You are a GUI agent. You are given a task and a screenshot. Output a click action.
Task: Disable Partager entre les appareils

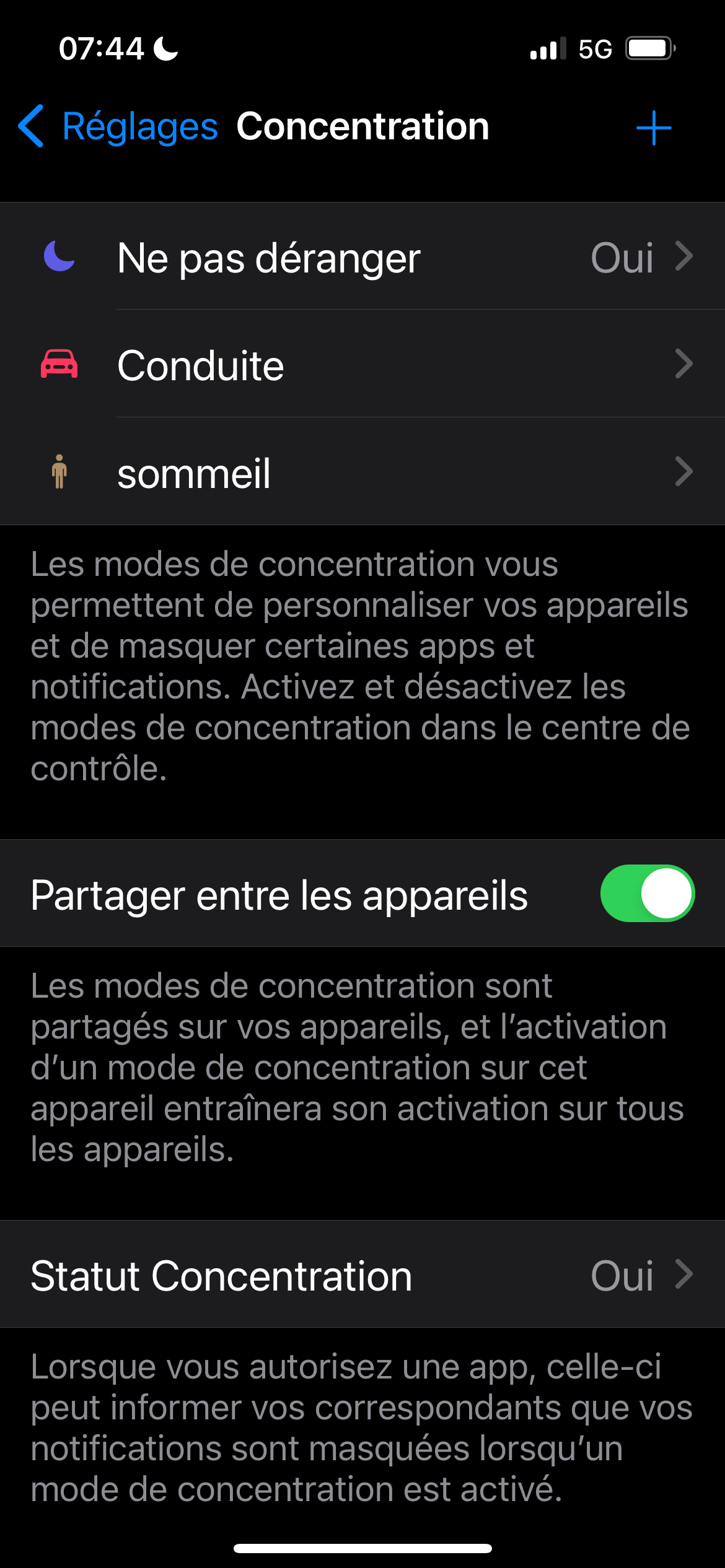647,894
